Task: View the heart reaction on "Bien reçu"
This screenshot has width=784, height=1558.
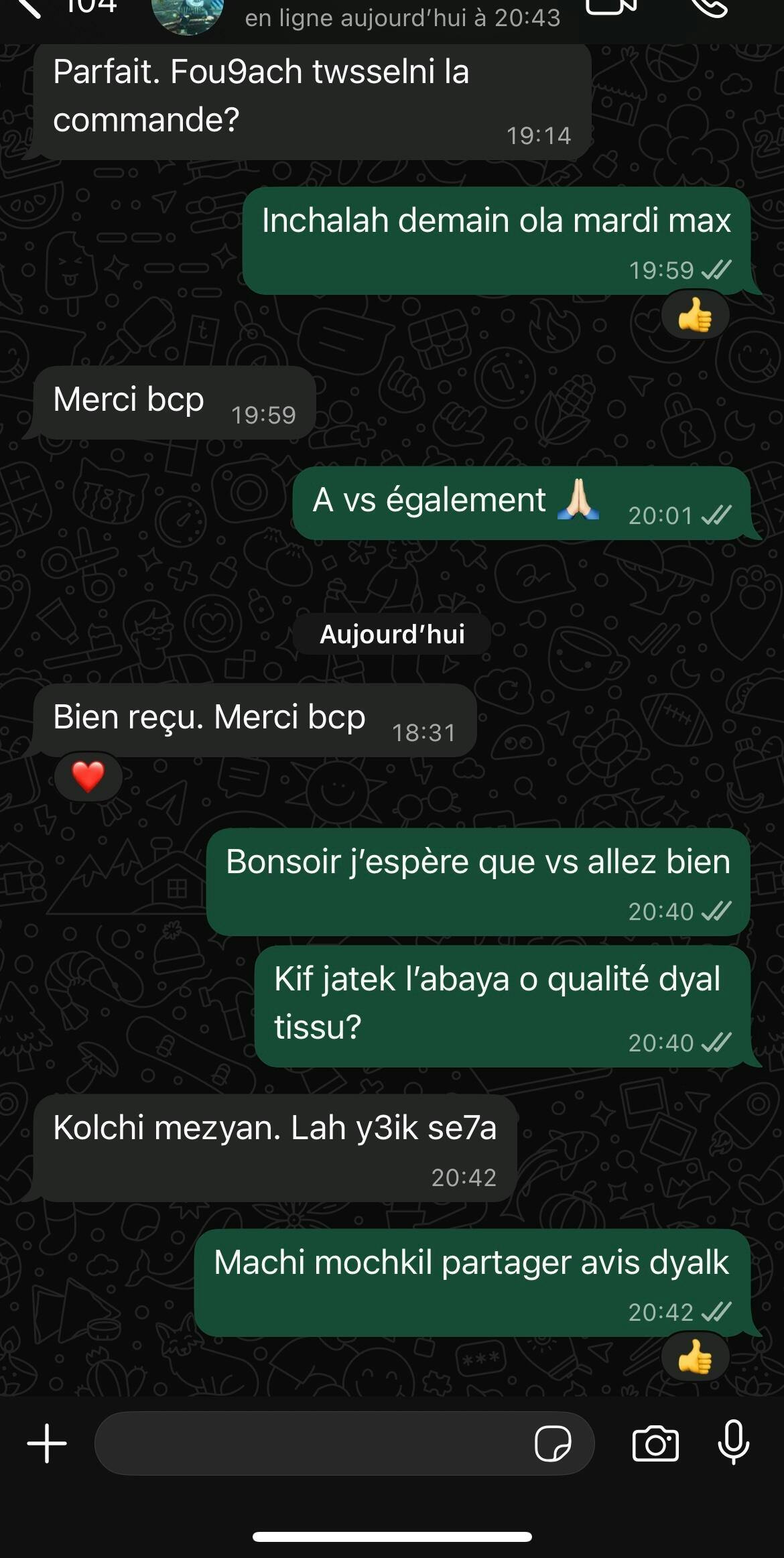Action: pyautogui.click(x=88, y=777)
